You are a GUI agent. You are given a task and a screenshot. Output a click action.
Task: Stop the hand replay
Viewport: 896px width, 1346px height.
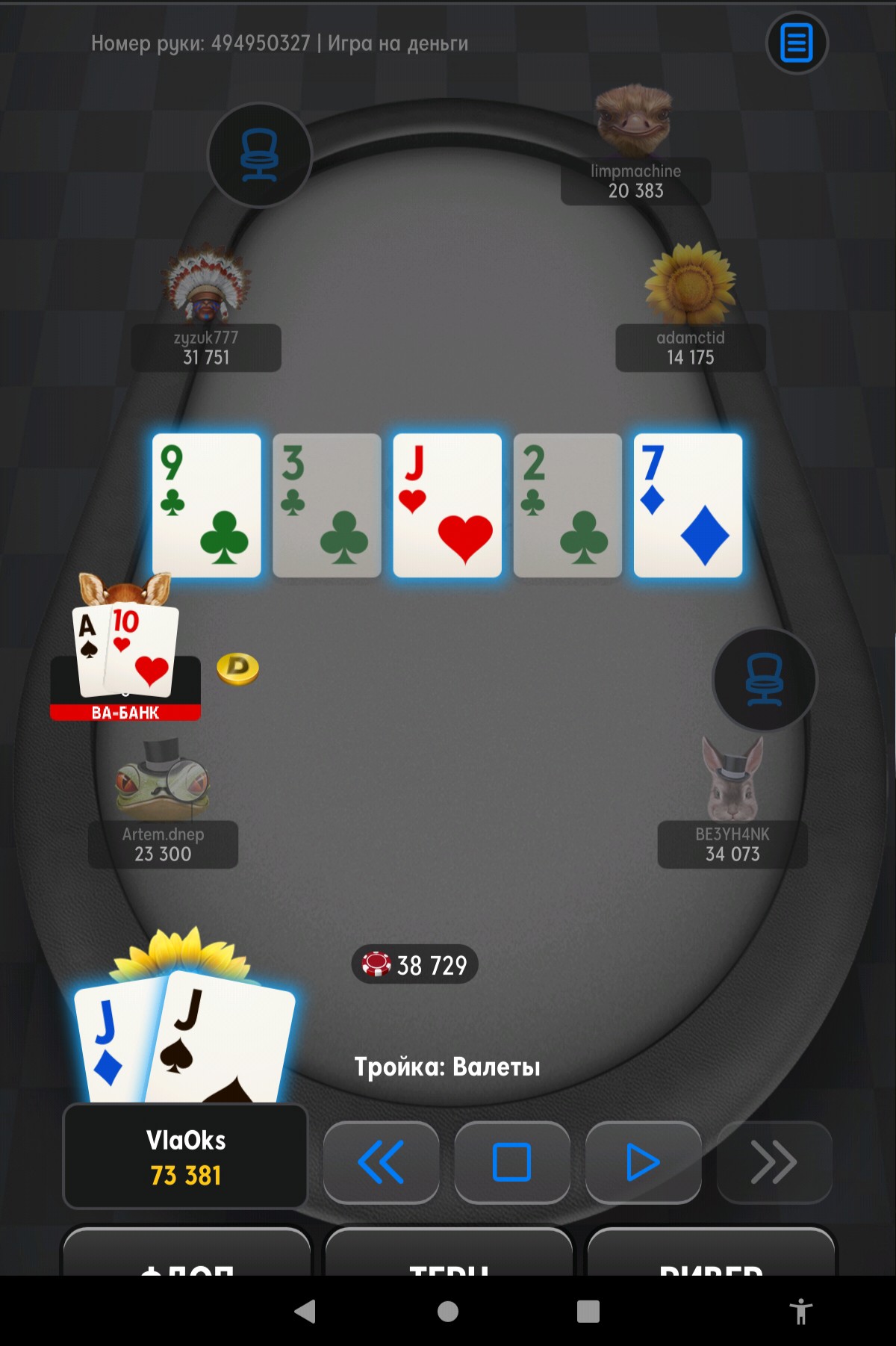point(512,1162)
